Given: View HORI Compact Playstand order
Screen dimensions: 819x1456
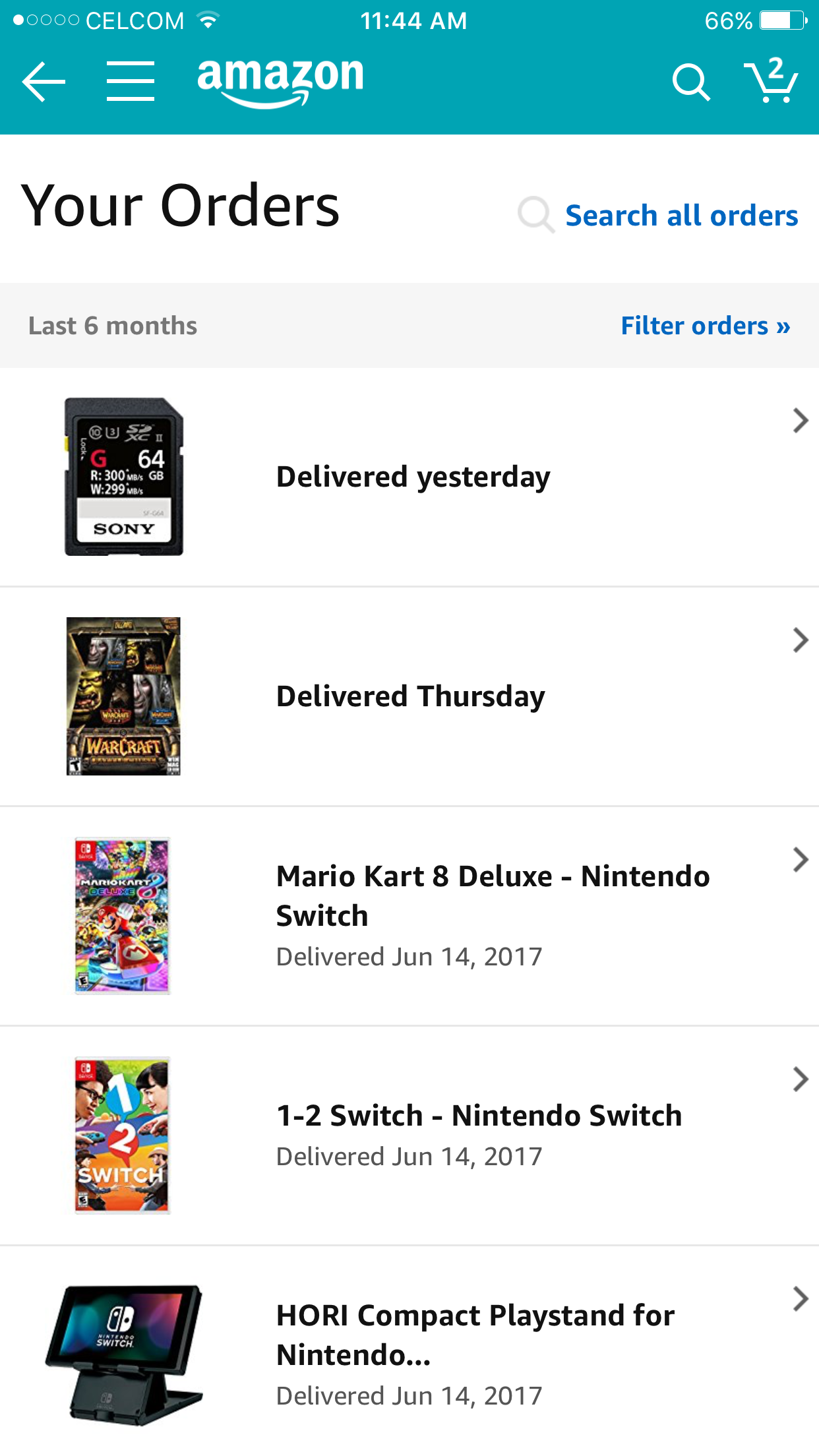Looking at the screenshot, I should (x=475, y=1335).
